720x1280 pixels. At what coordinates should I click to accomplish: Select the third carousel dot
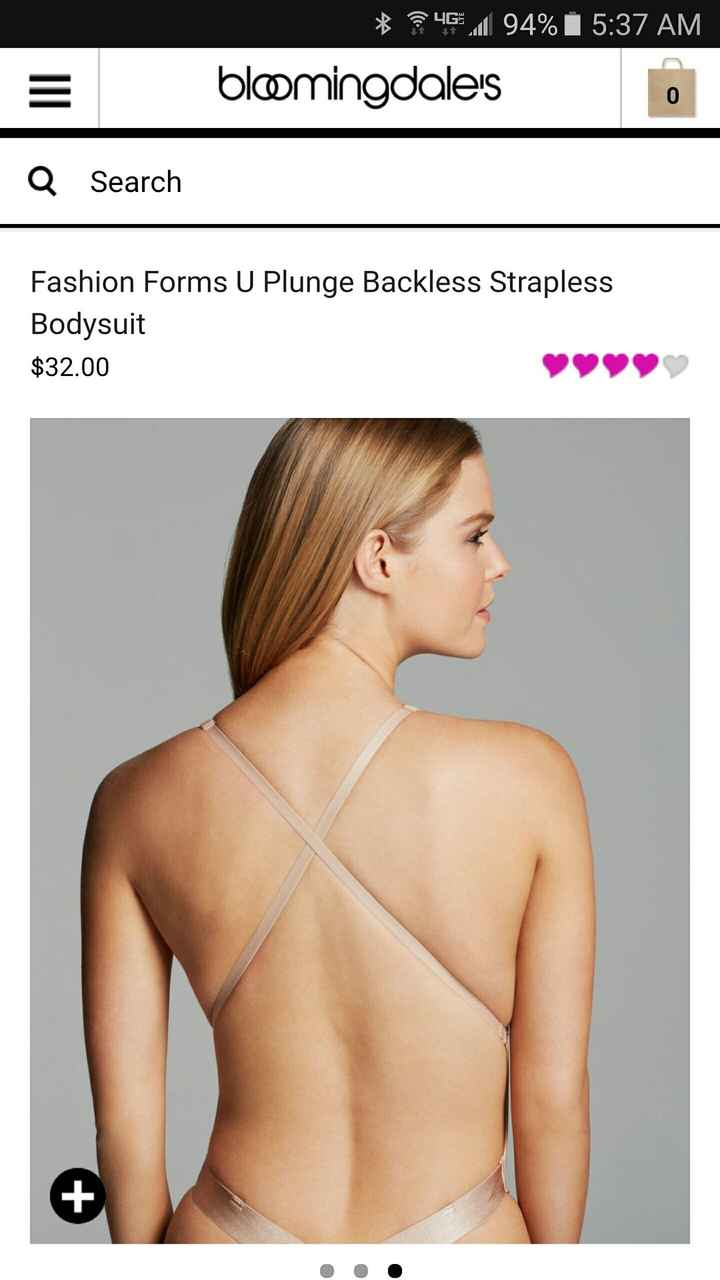(x=394, y=1269)
